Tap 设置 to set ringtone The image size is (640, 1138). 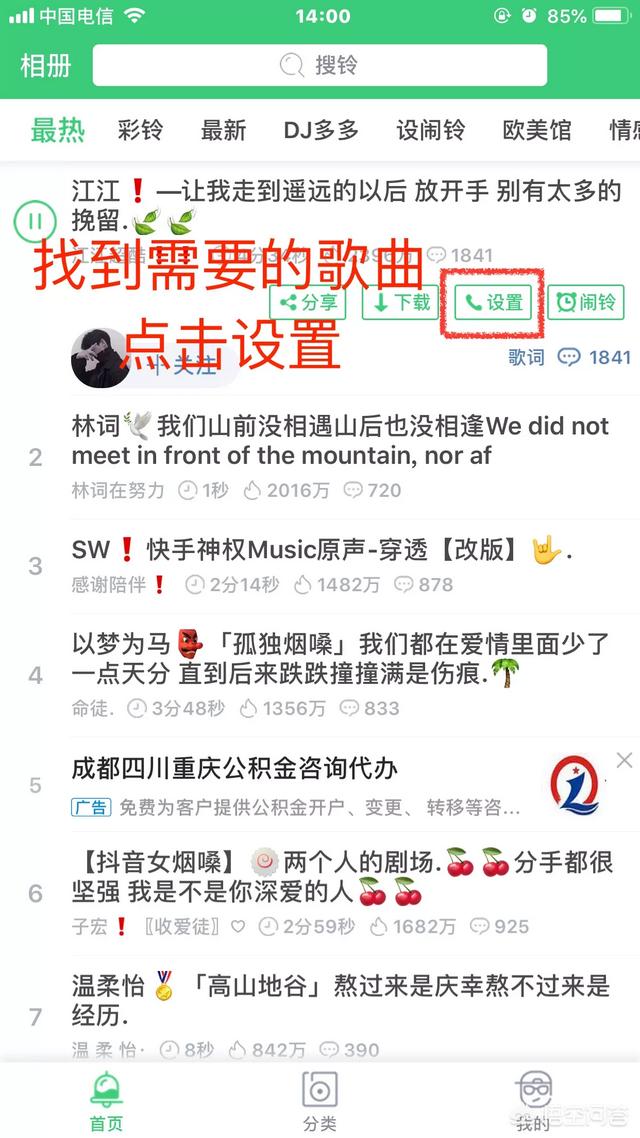(x=493, y=302)
